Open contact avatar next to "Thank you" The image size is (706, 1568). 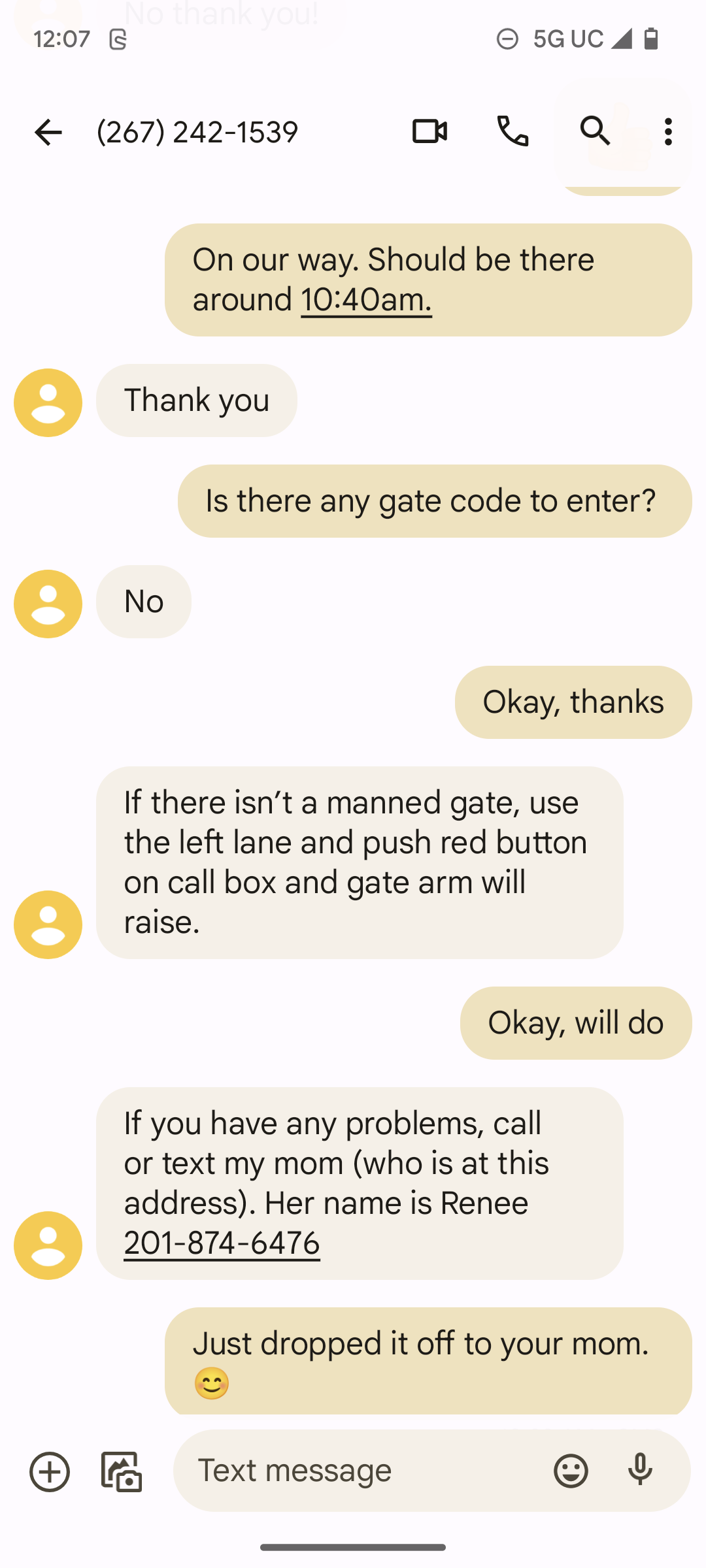click(x=48, y=402)
